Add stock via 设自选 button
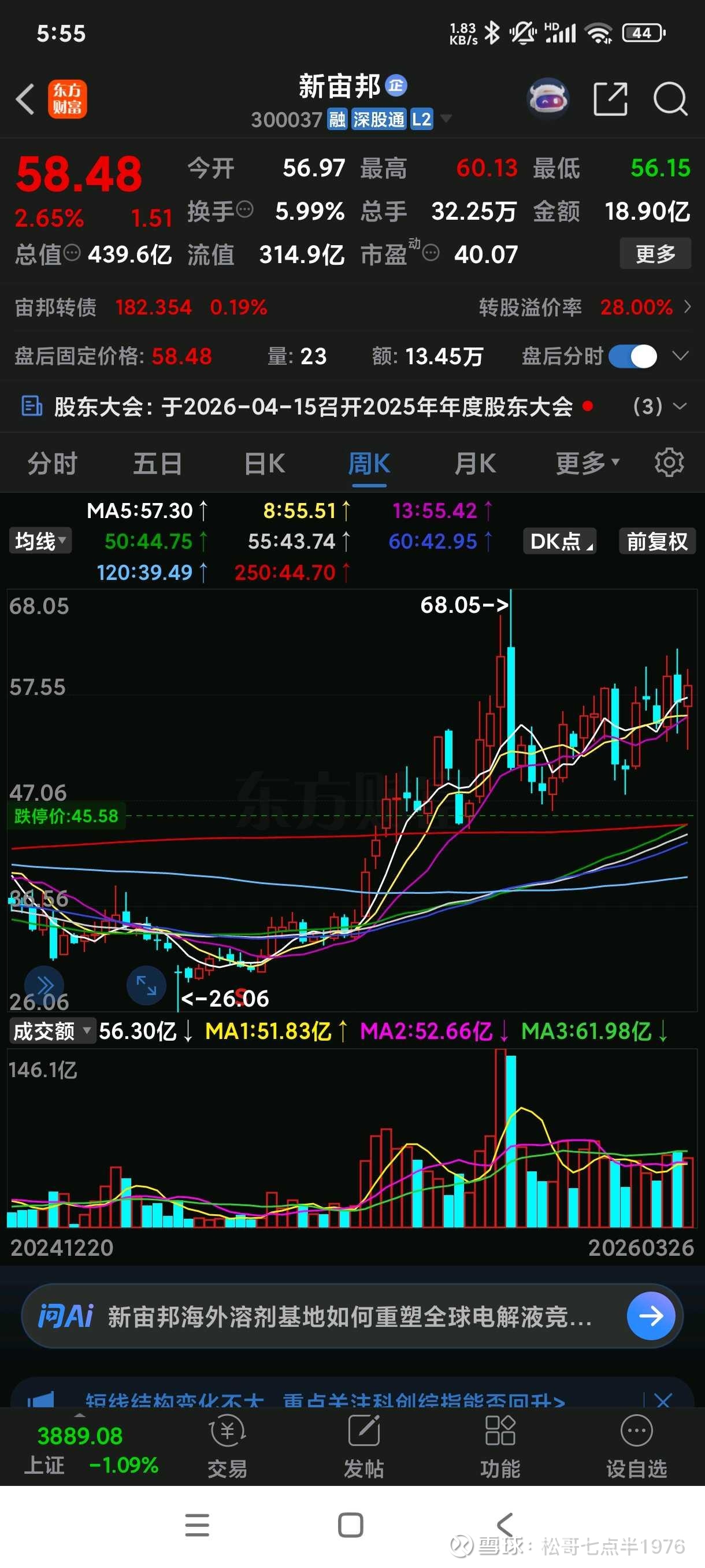705x1568 pixels. pyautogui.click(x=636, y=1449)
